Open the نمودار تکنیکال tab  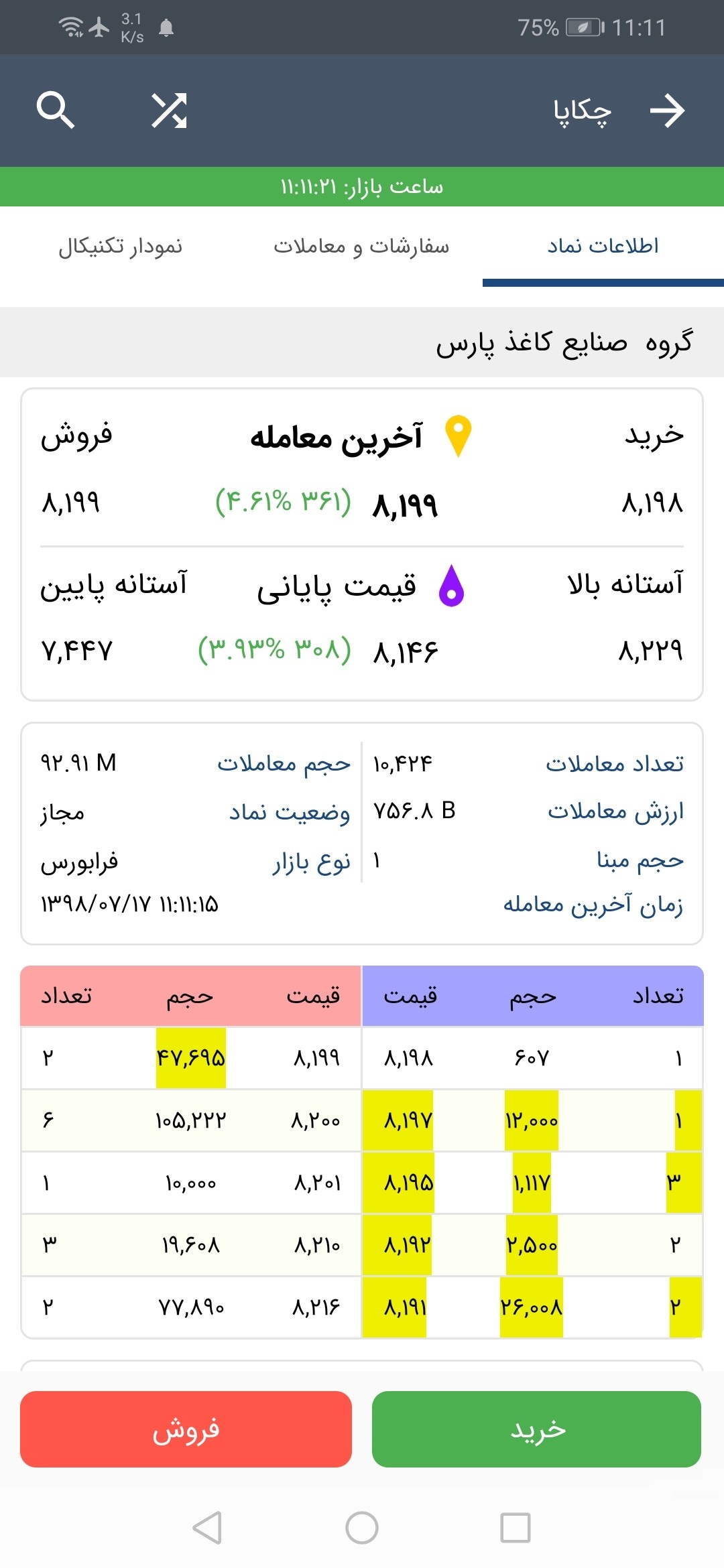pyautogui.click(x=122, y=245)
